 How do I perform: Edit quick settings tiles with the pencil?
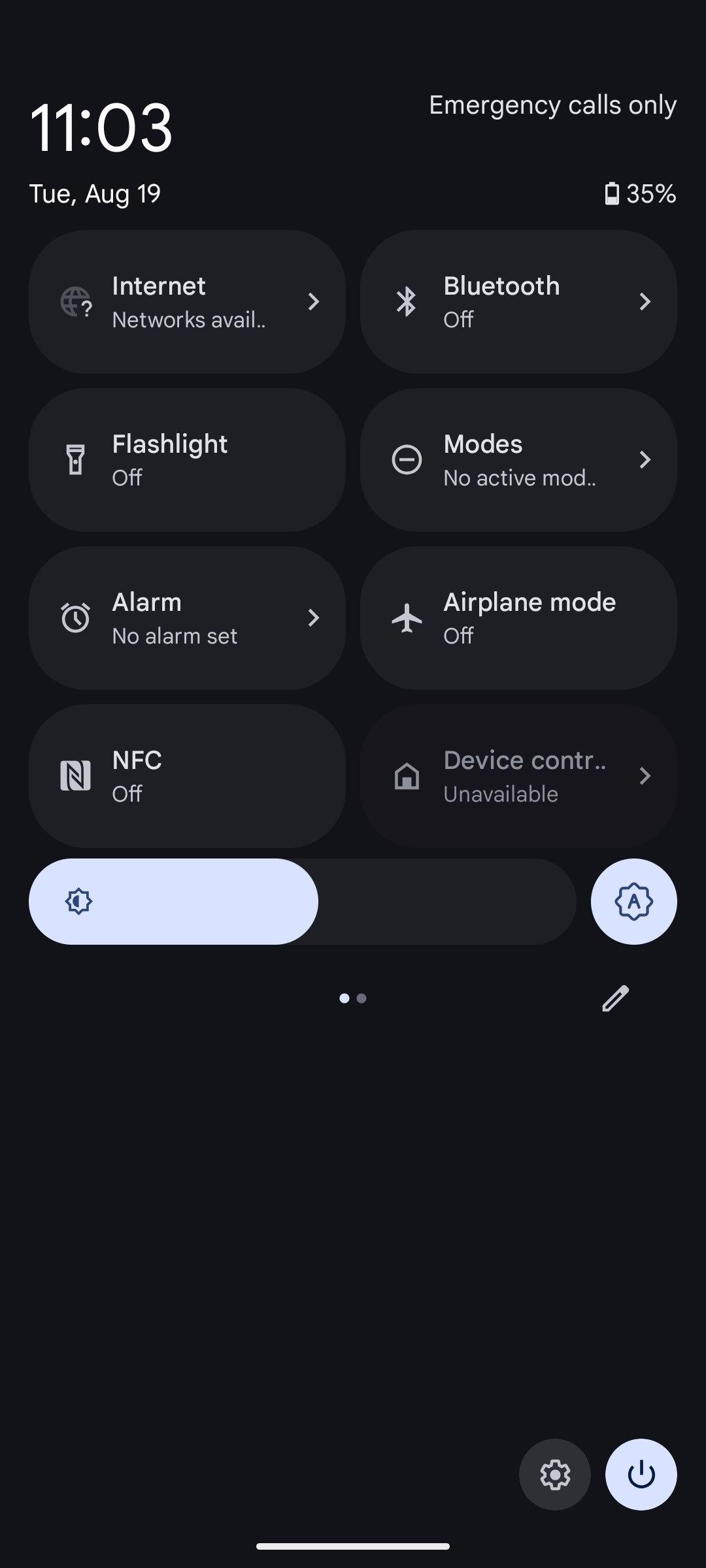[615, 998]
